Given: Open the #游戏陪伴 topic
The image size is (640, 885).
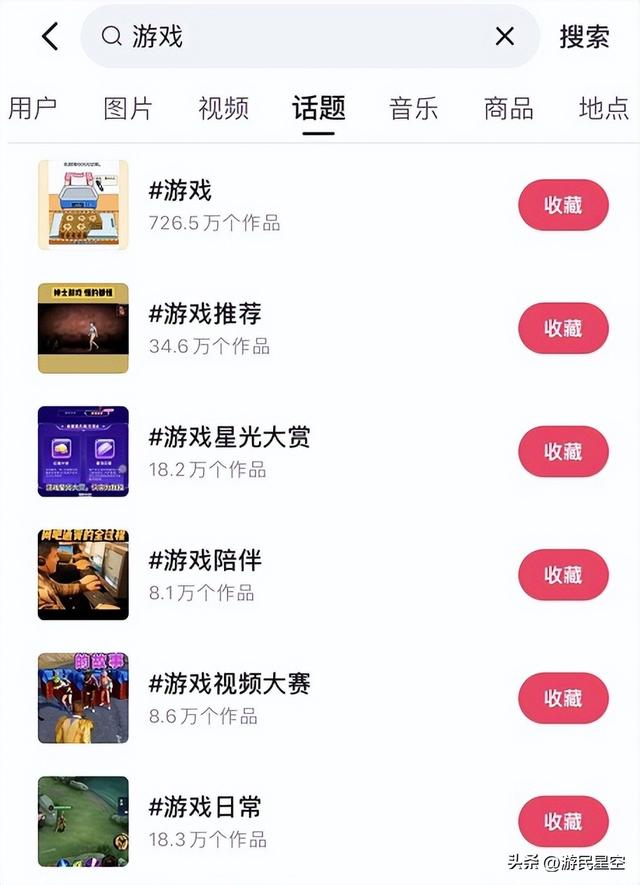Looking at the screenshot, I should (205, 560).
